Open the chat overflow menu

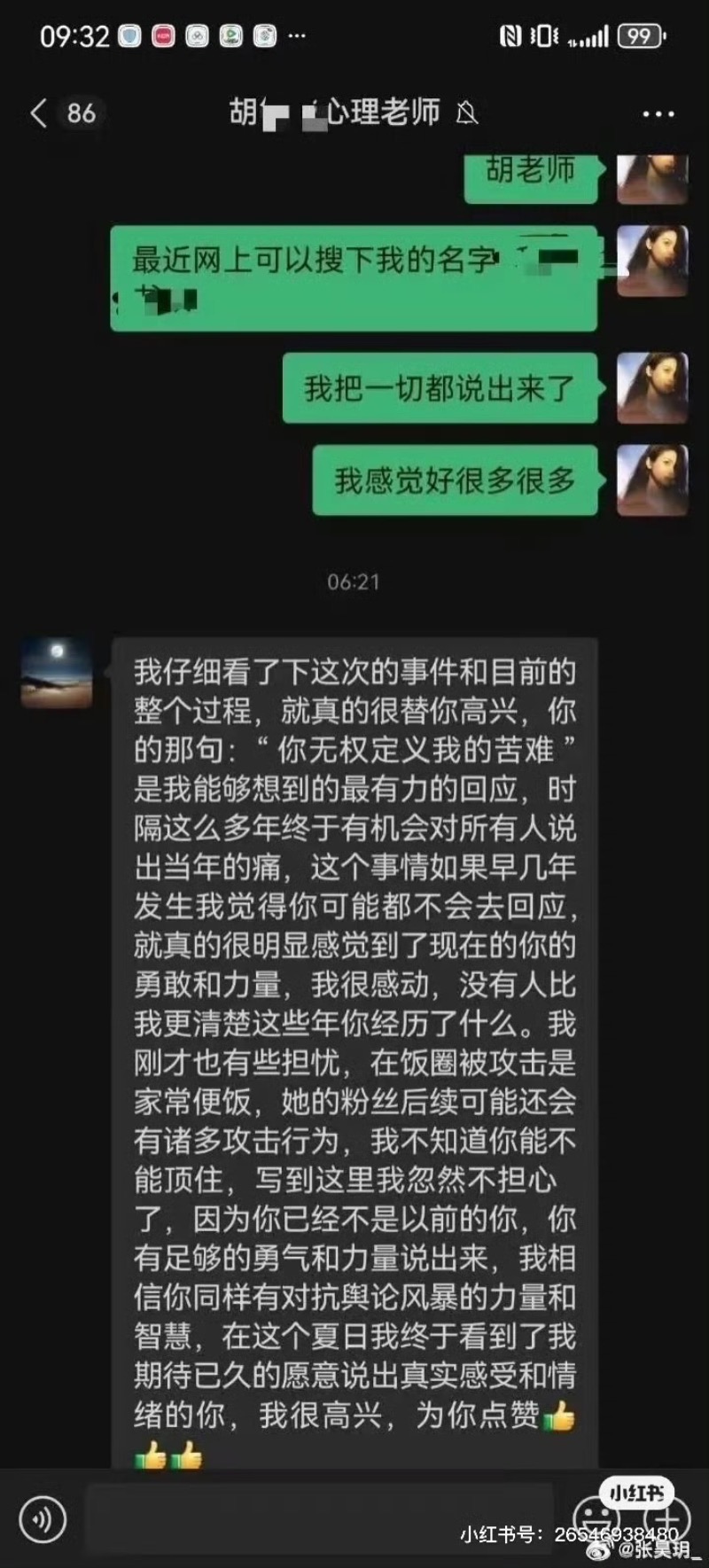pyautogui.click(x=658, y=114)
